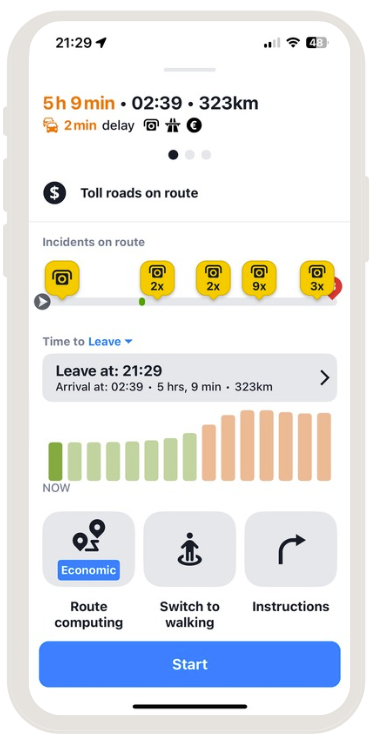Open Route computing options
Screen dimensions: 377x742
88,549
